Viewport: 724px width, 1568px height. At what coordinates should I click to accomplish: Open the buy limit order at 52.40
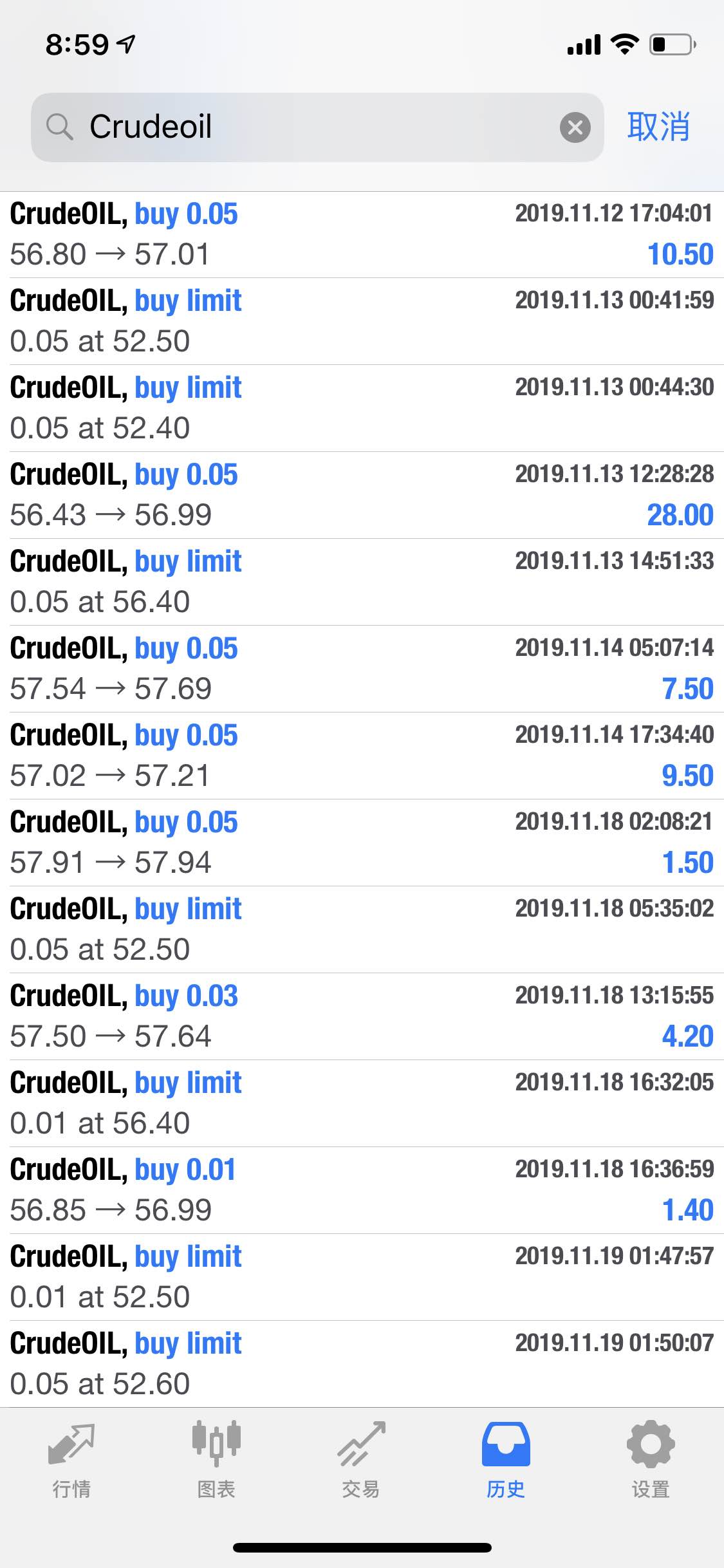[362, 409]
